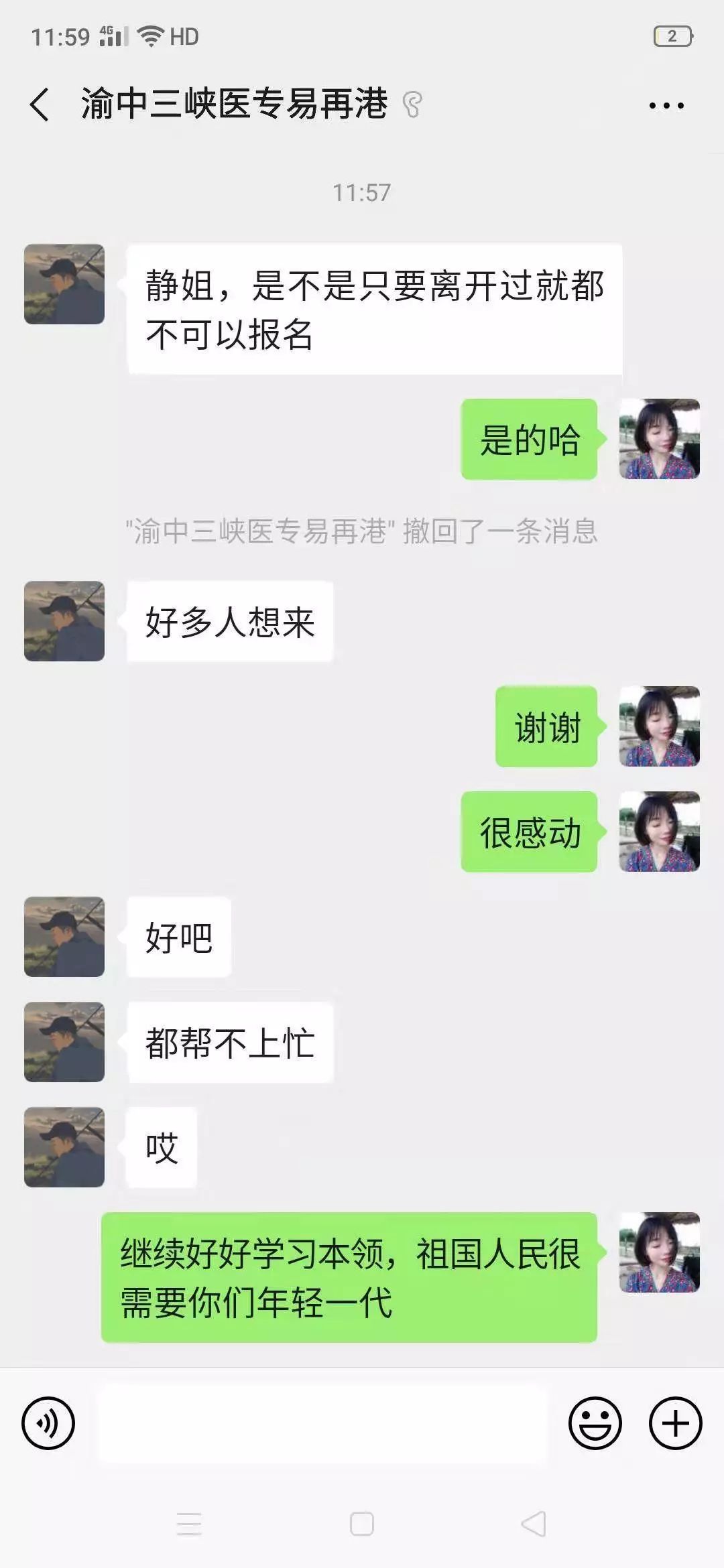Open the plus attachment menu

coord(675,1423)
